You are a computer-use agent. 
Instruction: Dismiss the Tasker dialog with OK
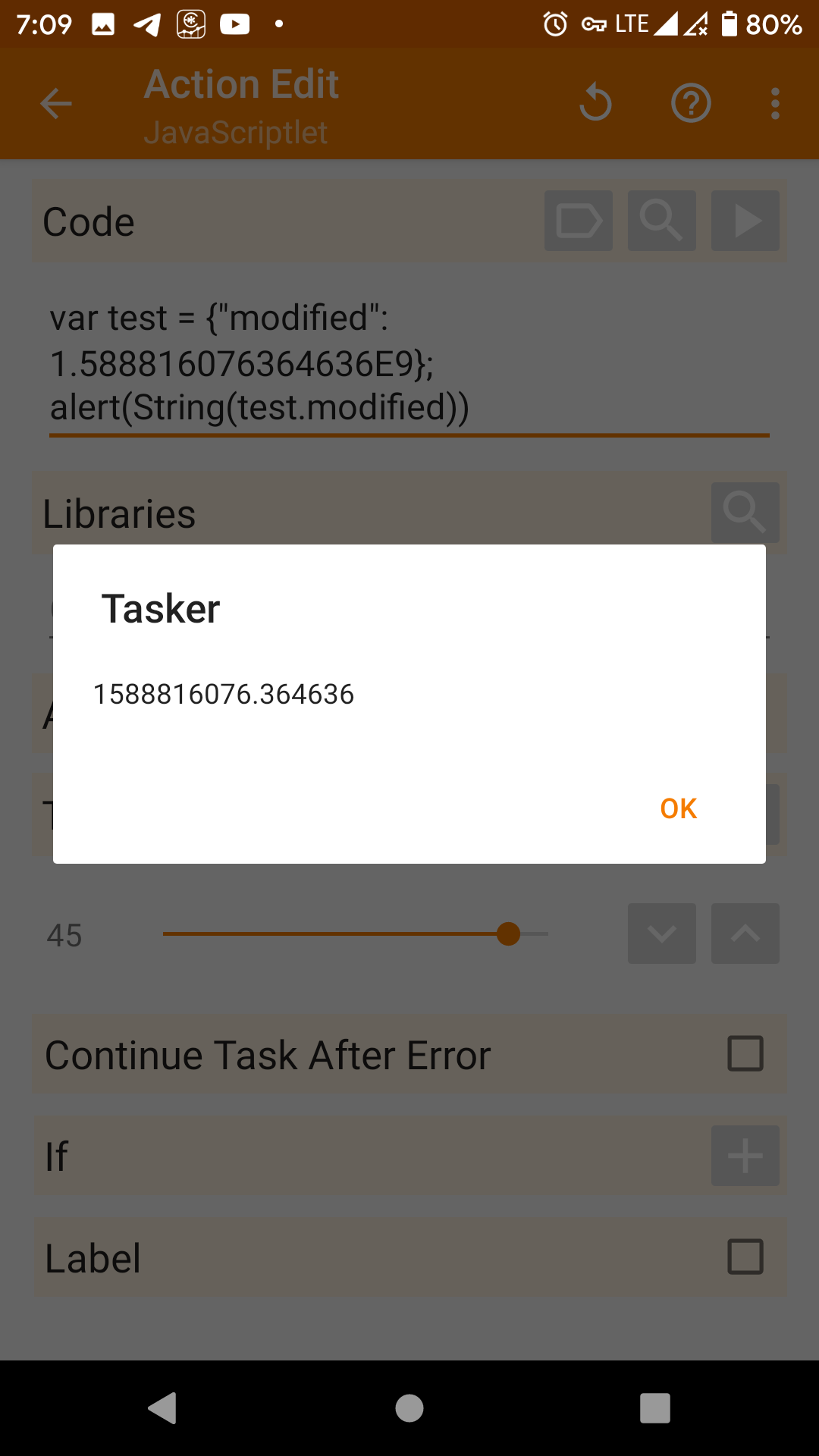(x=678, y=808)
